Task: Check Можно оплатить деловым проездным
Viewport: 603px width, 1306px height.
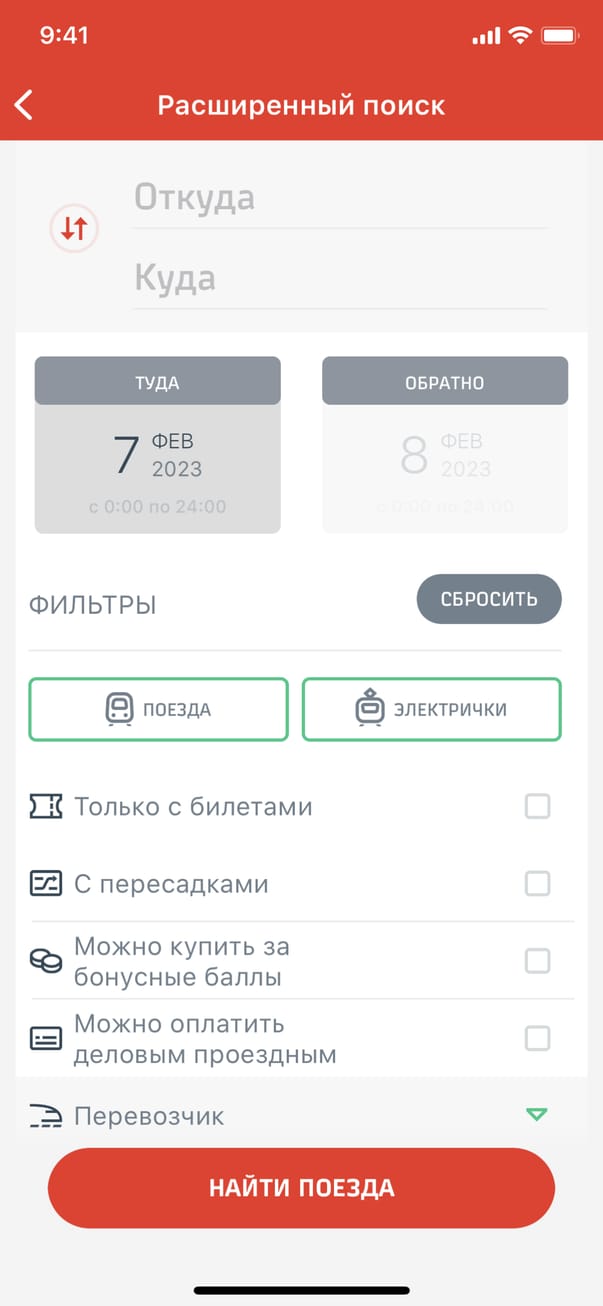Action: [x=538, y=1039]
